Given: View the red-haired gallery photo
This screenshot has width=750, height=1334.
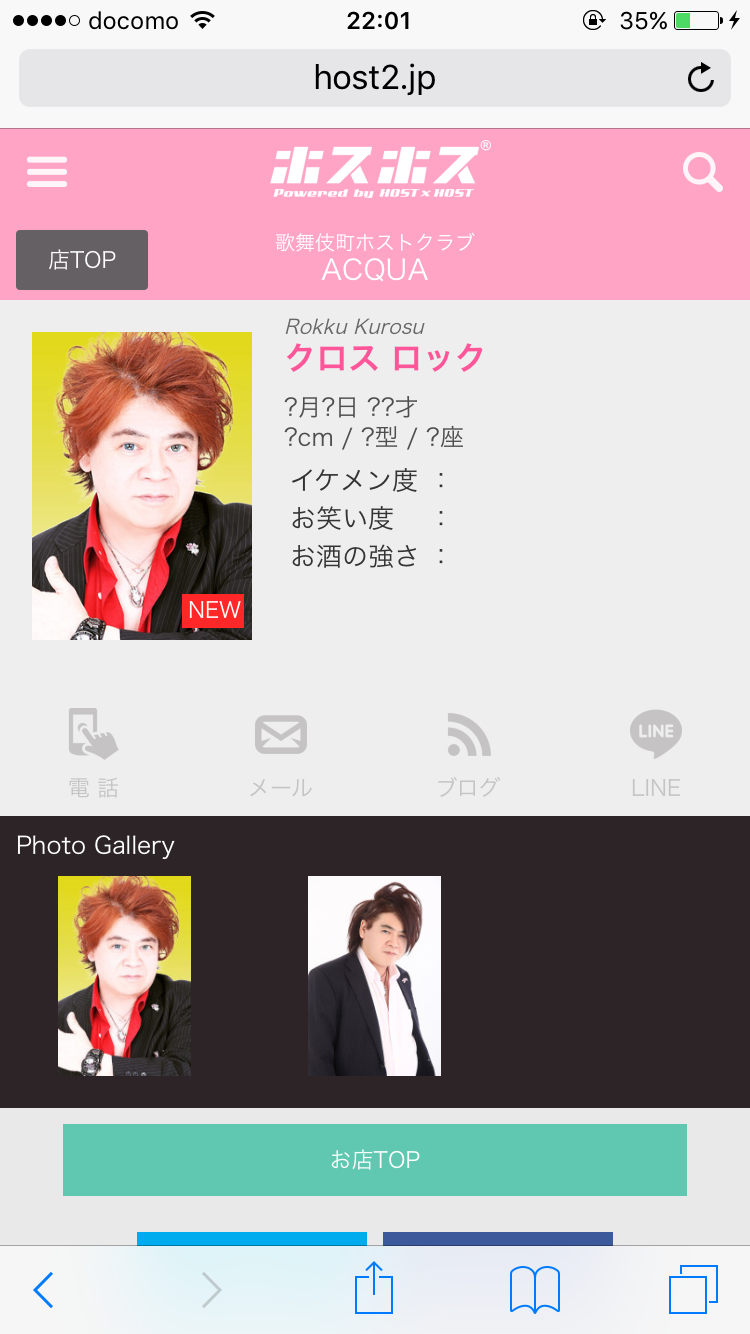Looking at the screenshot, I should 124,976.
